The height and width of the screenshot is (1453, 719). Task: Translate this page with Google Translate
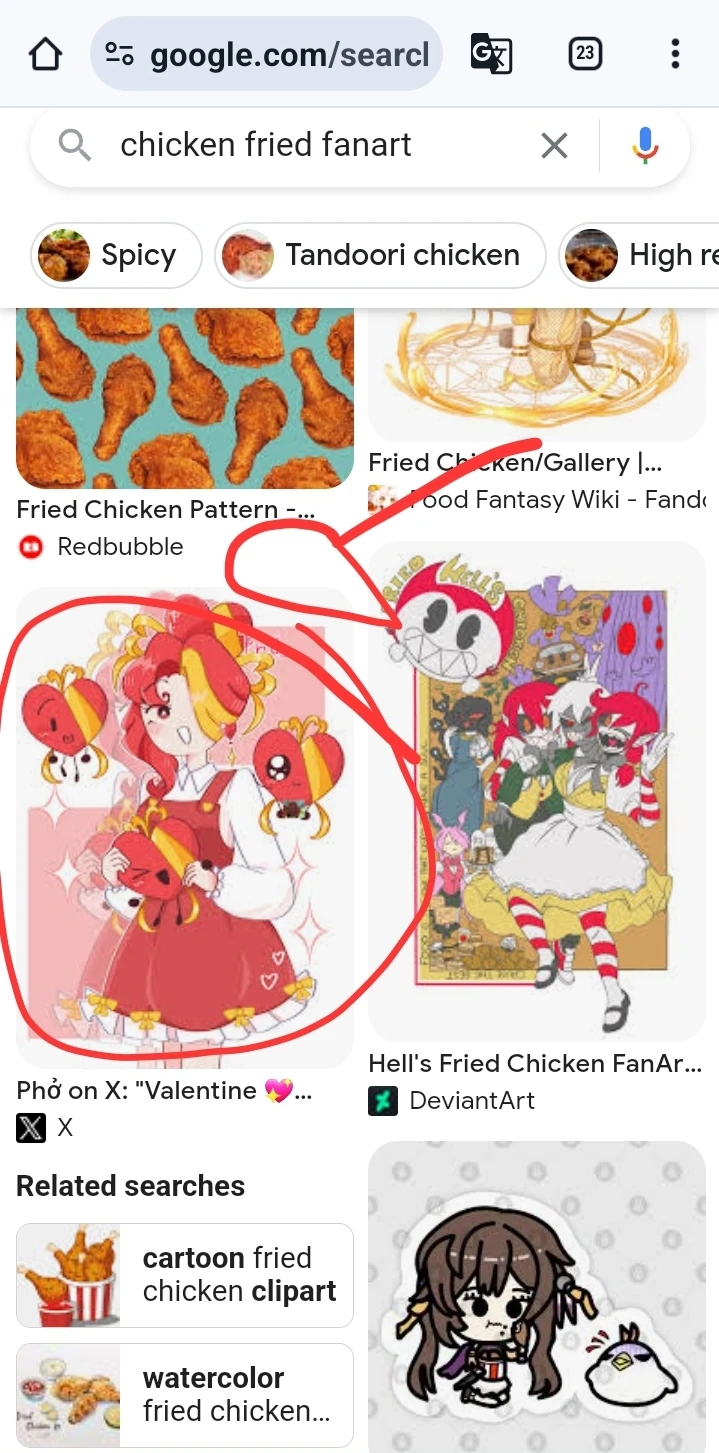pyautogui.click(x=491, y=54)
